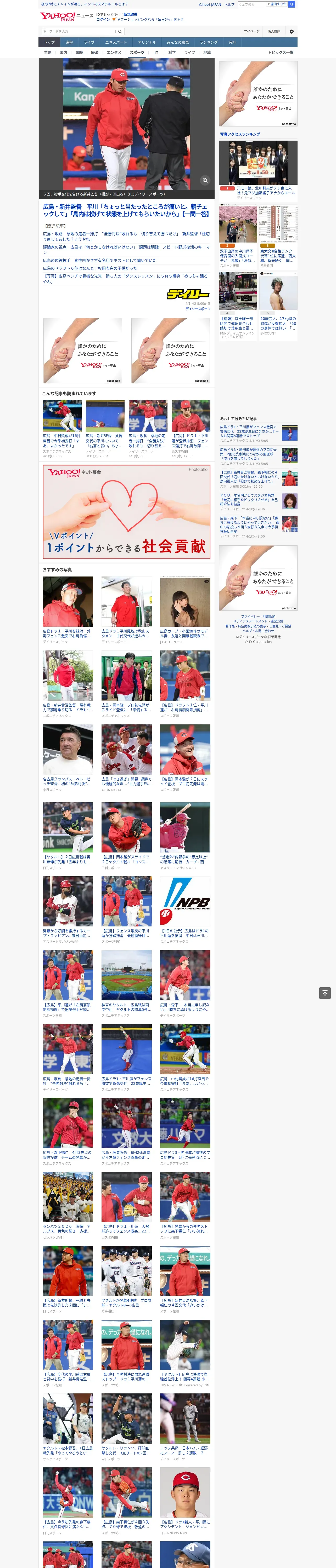Select the エンタメ category
The image size is (336, 1568).
pyautogui.click(x=114, y=52)
